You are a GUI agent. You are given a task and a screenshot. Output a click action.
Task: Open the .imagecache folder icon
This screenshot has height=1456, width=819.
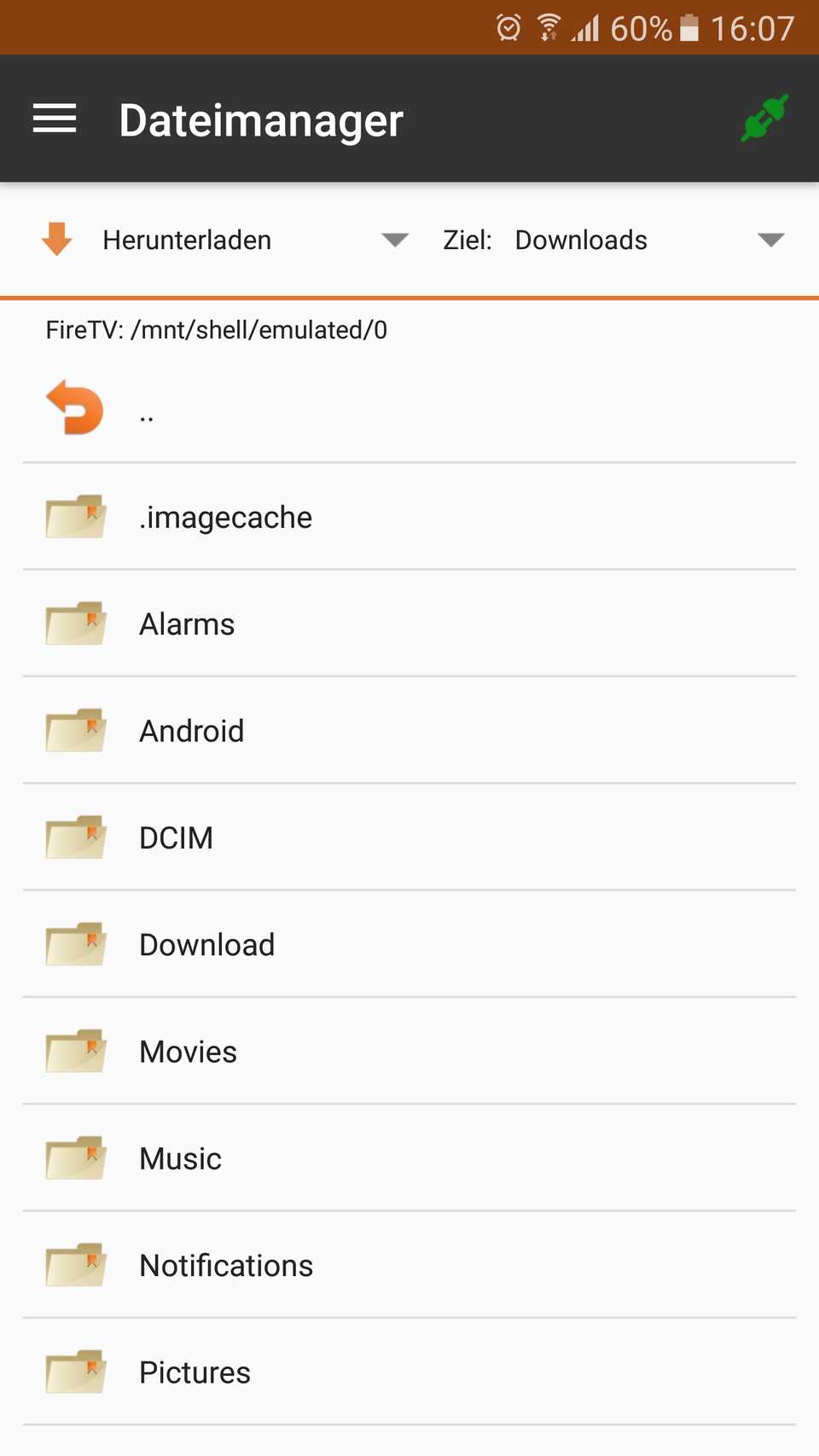click(74, 516)
